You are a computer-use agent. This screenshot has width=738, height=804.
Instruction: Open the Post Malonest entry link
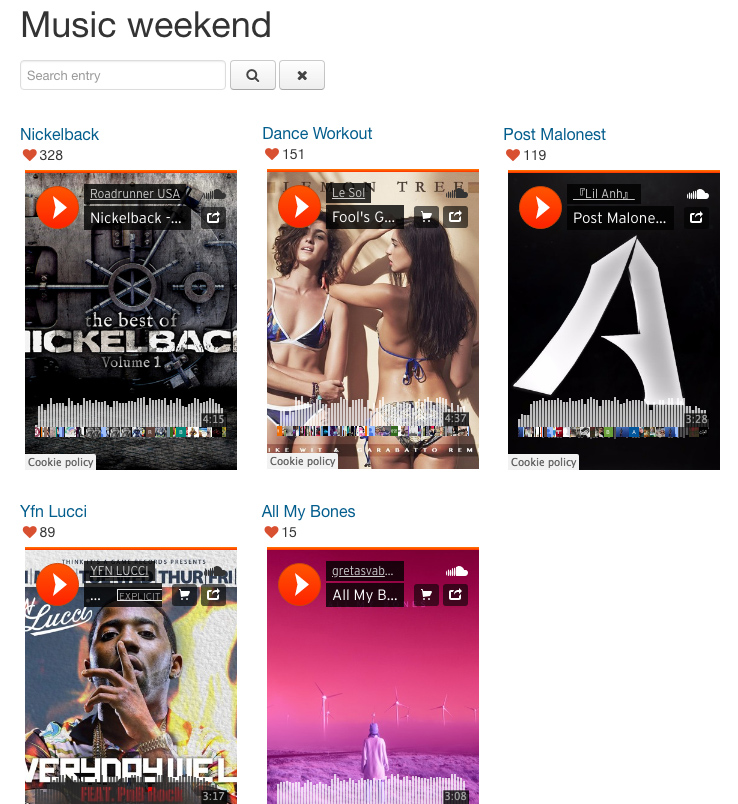(x=554, y=134)
